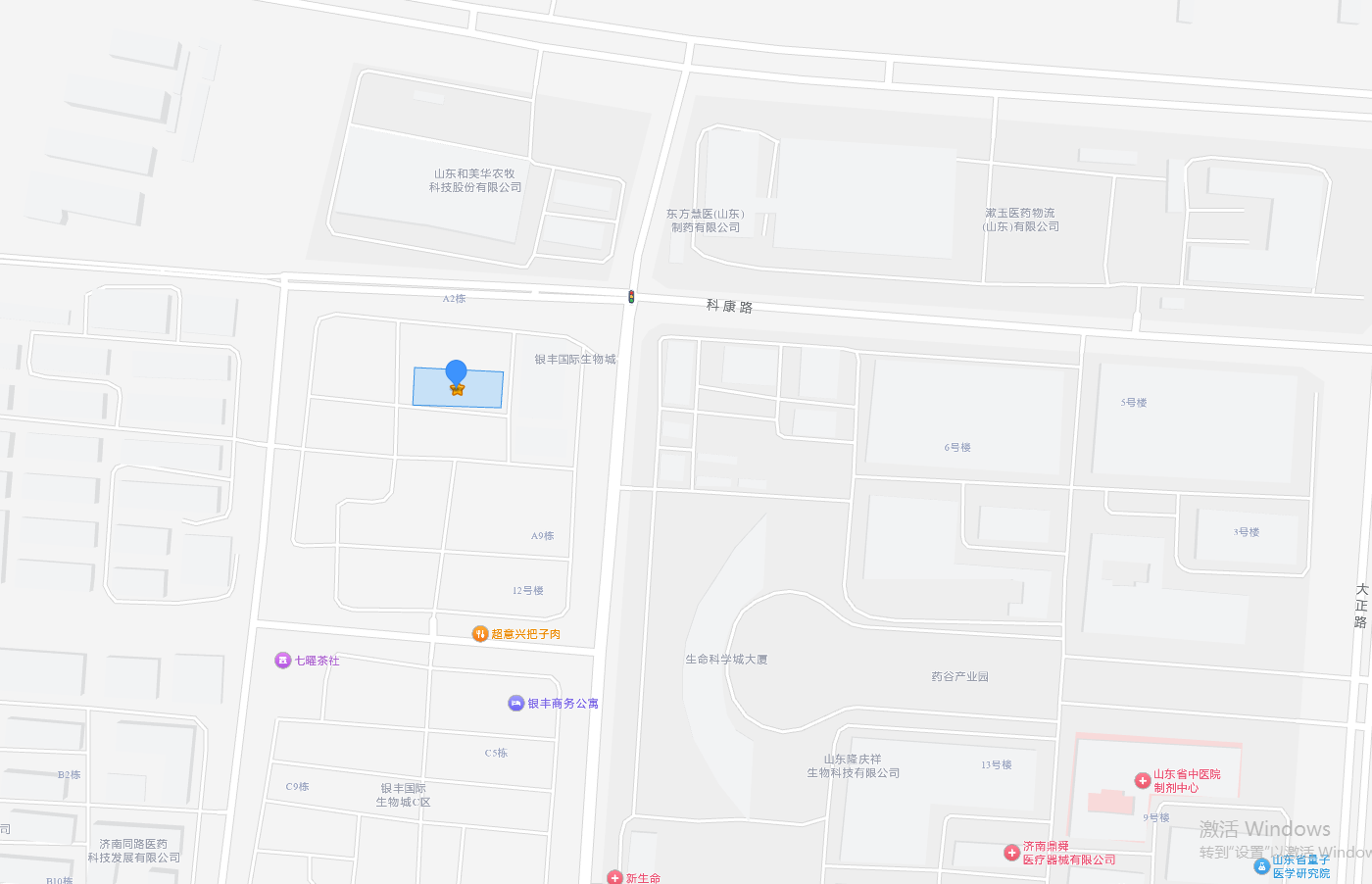Tap the 山东省量子医学研究院 marker
The width and height of the screenshot is (1372, 884).
click(1262, 866)
